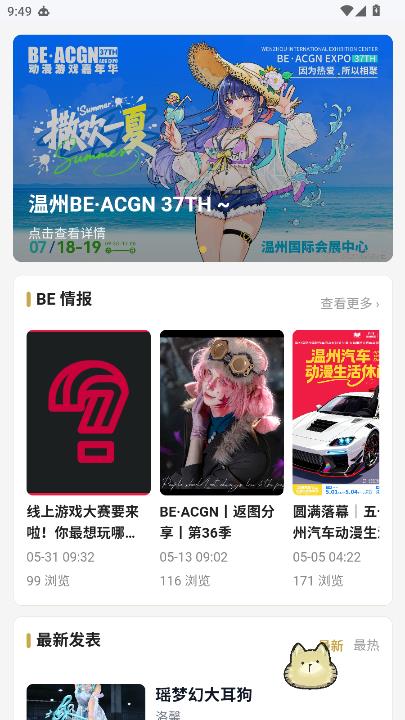Tap 查看更多 in BE 情报

[x=350, y=304]
